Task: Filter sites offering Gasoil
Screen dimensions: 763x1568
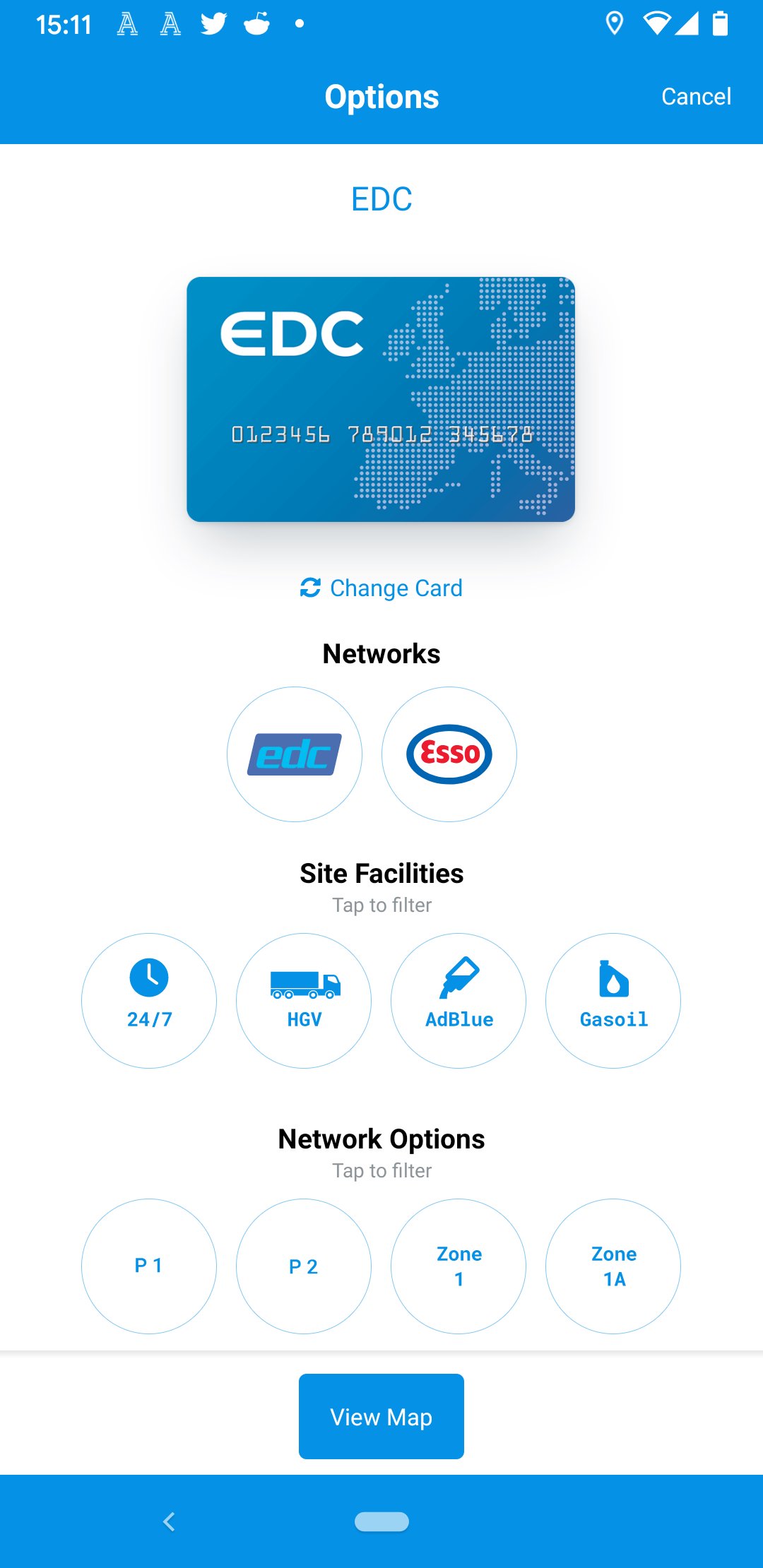Action: [613, 1001]
